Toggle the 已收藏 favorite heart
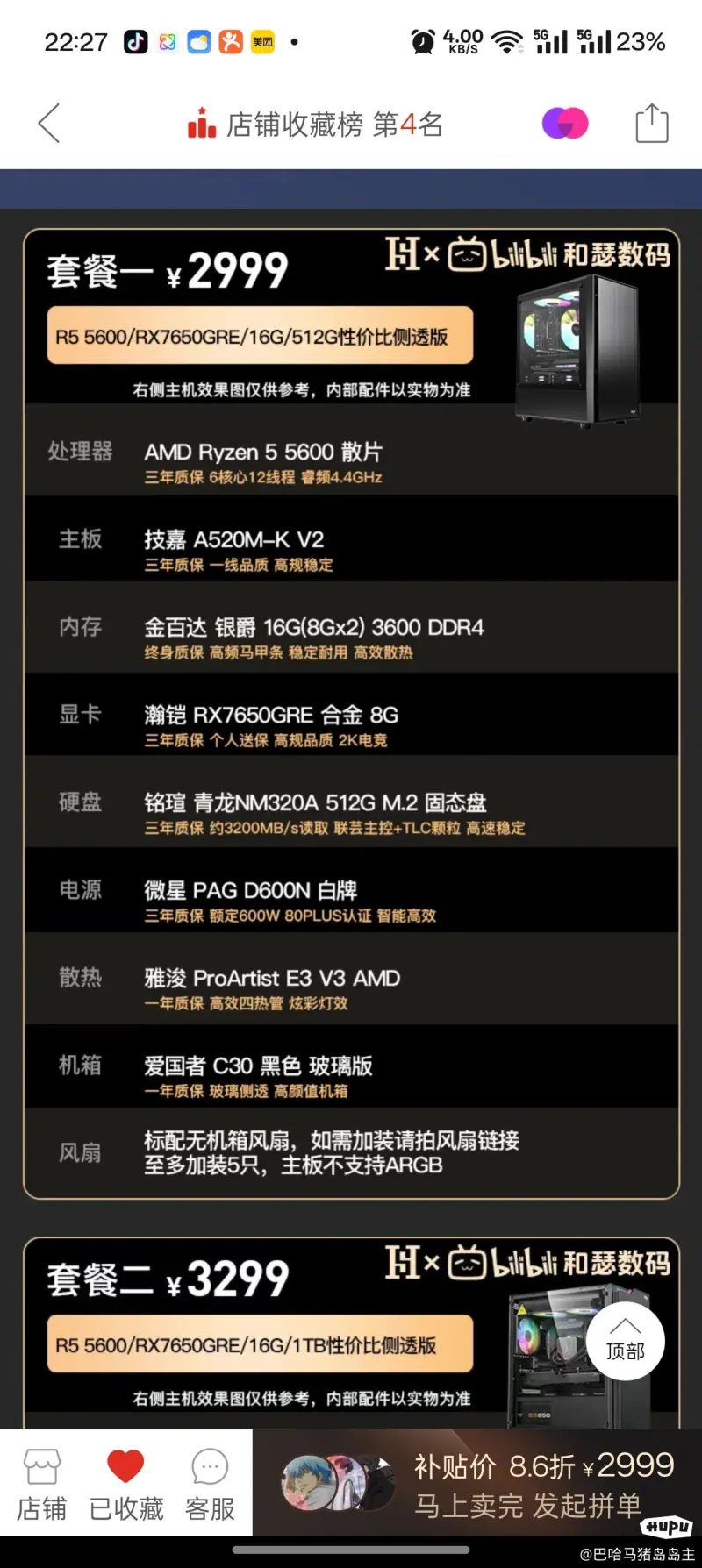 126,1484
